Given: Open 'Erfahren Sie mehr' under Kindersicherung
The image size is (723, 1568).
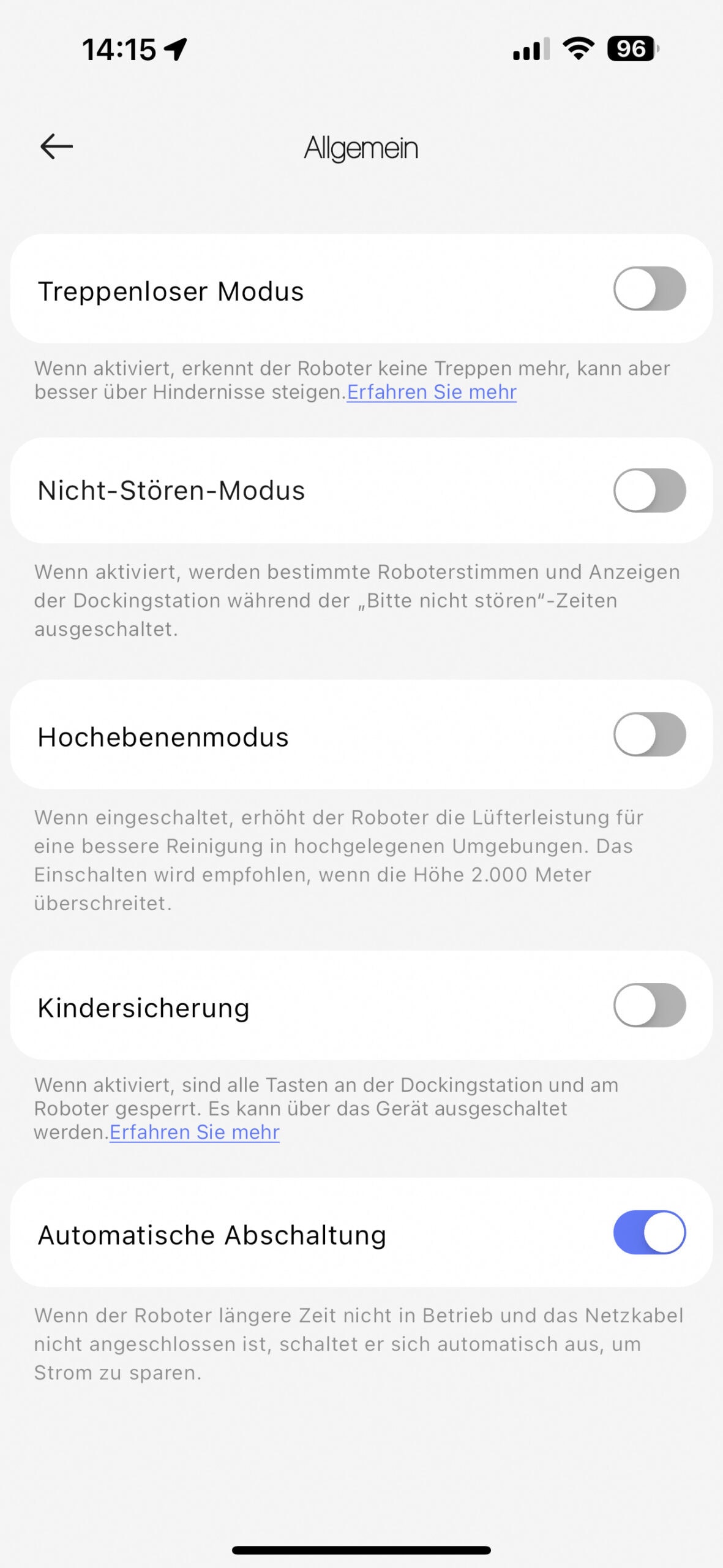Looking at the screenshot, I should pyautogui.click(x=195, y=1133).
